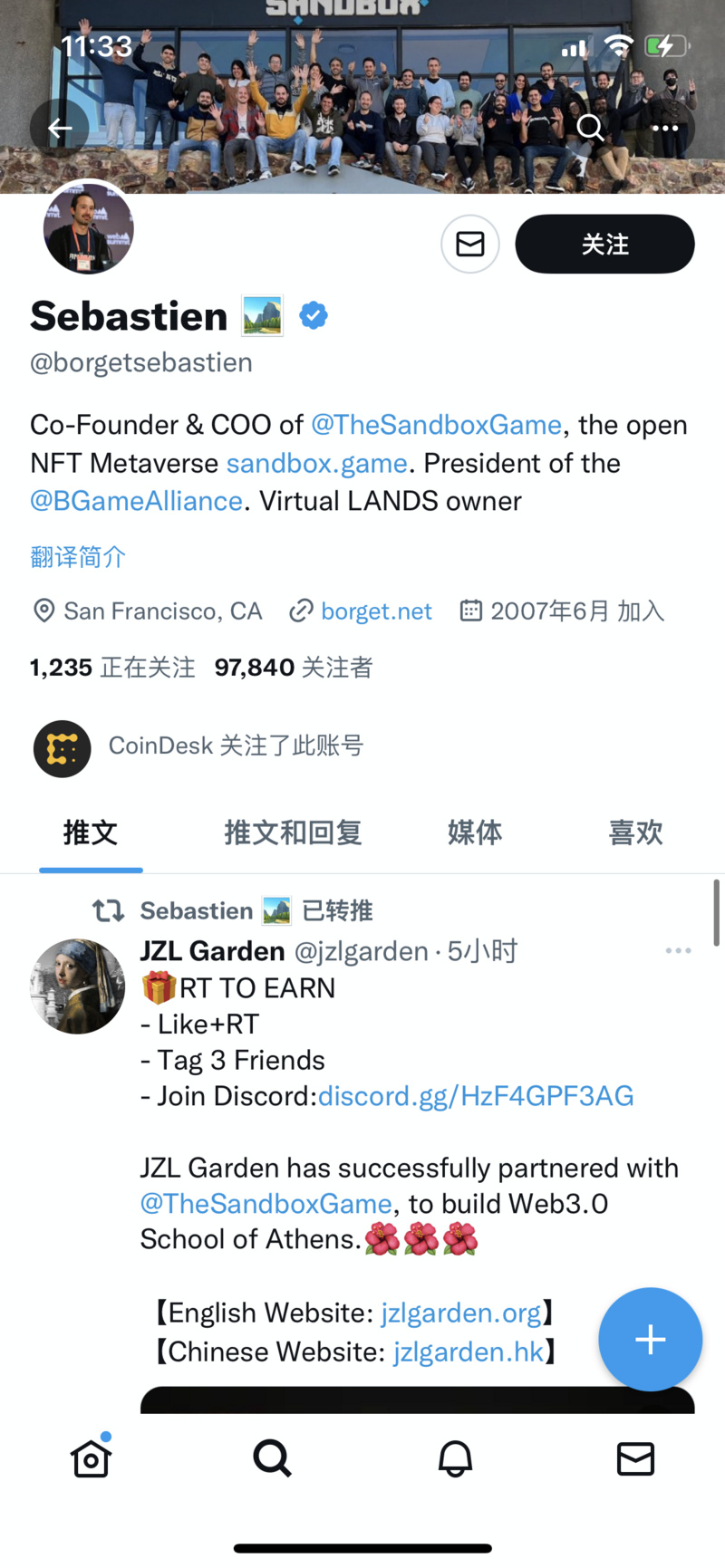Image resolution: width=725 pixels, height=1568 pixels.
Task: Open Sebastien's profile photo
Action: tap(88, 227)
